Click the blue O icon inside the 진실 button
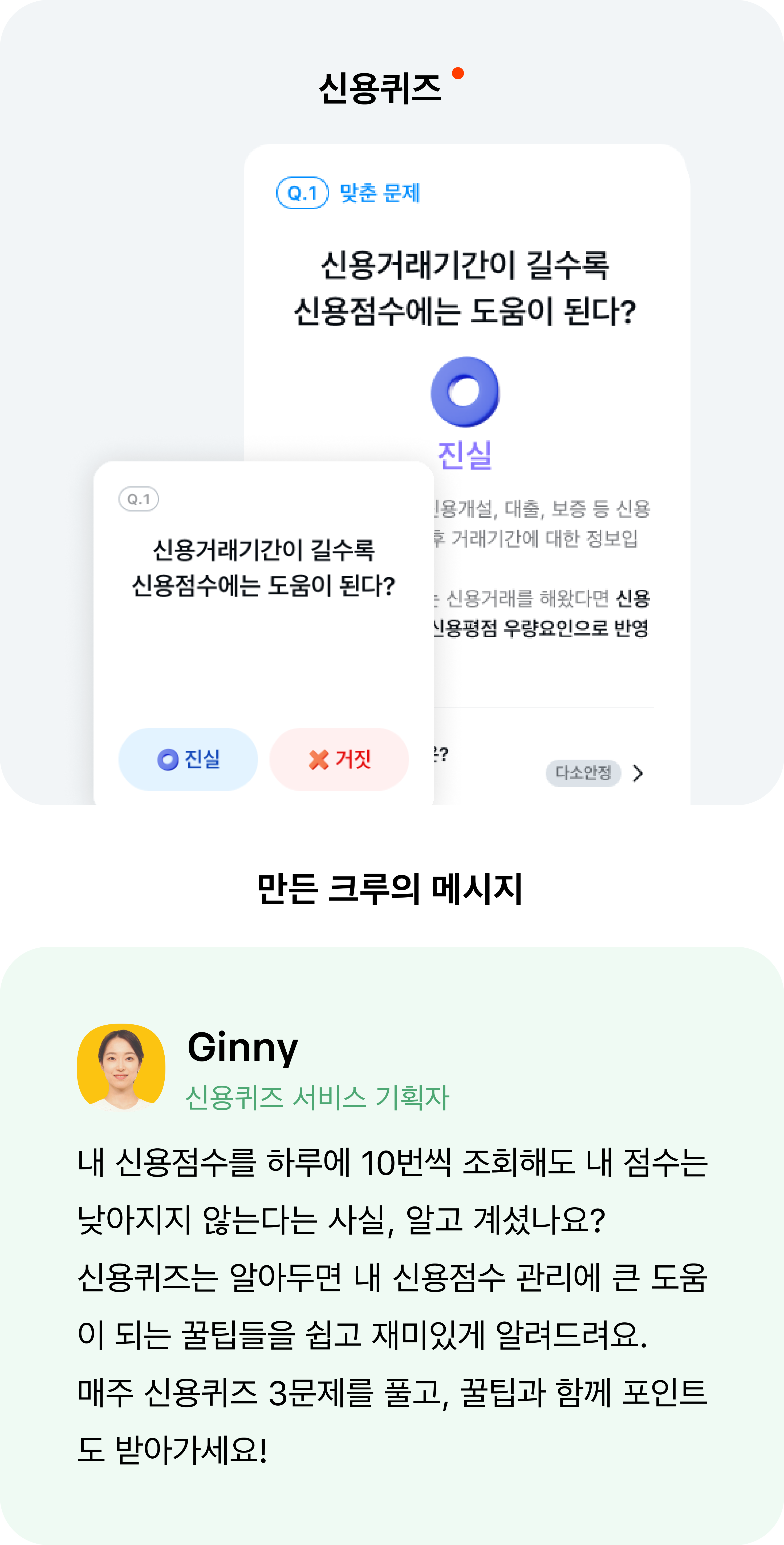Screen dimensions: 784x1545 pos(168,759)
